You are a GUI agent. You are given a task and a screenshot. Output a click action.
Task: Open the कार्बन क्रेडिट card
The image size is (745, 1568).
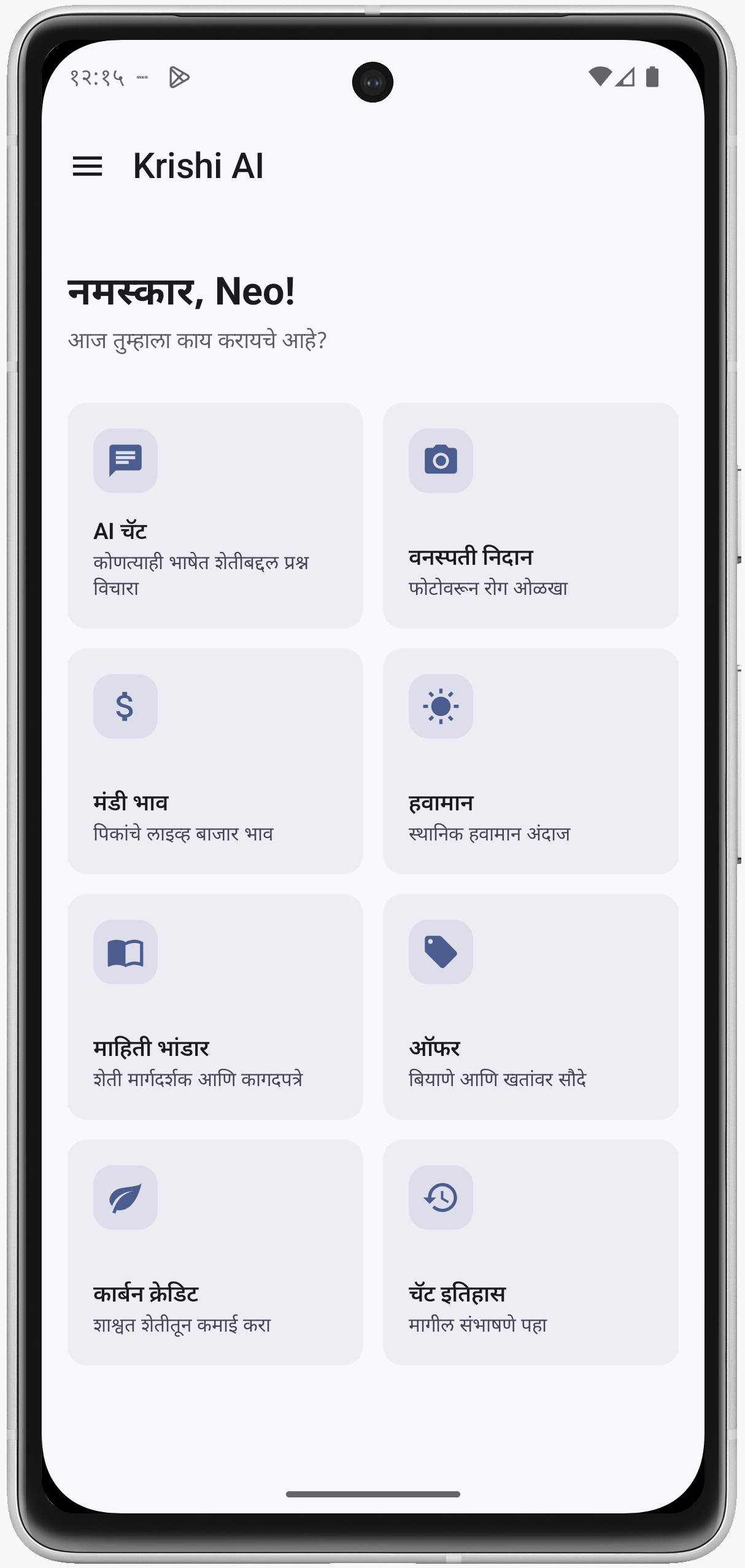(x=215, y=1252)
